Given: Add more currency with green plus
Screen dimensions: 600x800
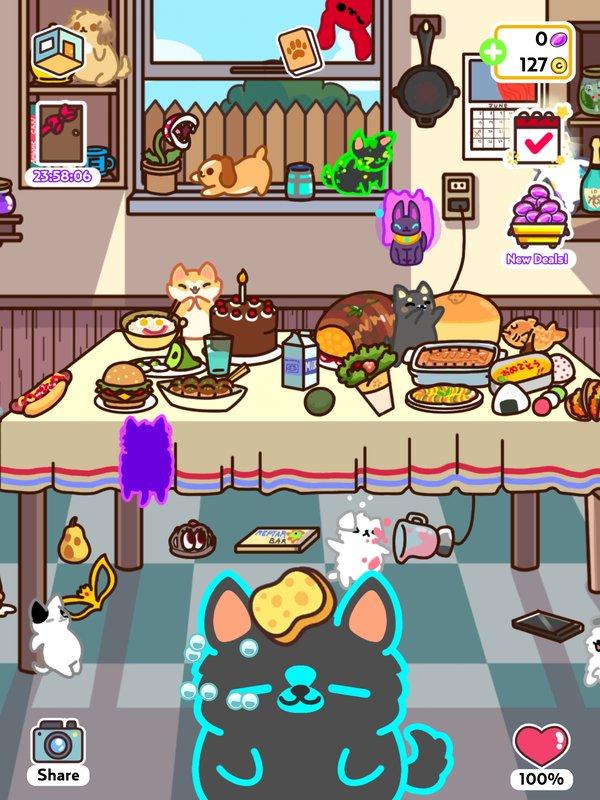Looking at the screenshot, I should pyautogui.click(x=491, y=51).
